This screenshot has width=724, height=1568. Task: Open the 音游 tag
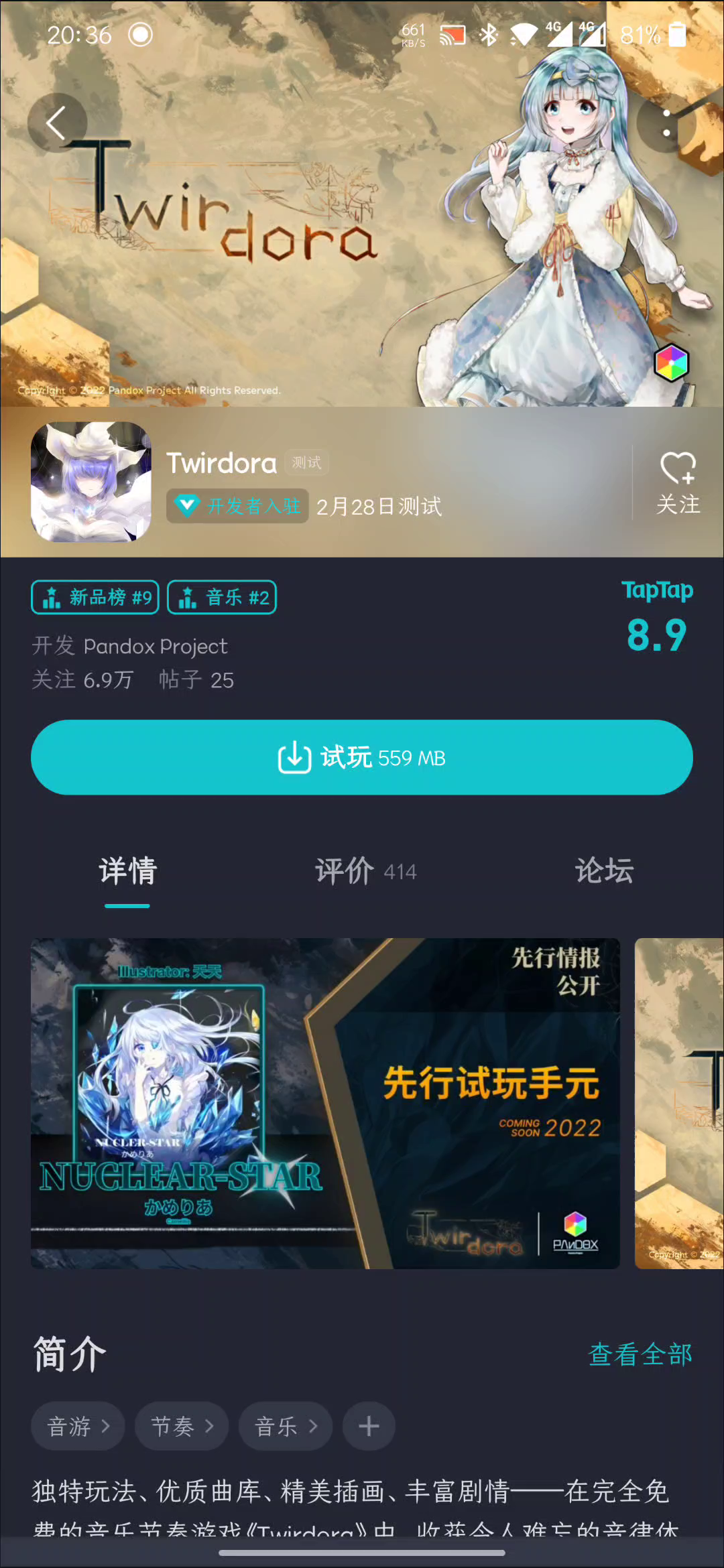[78, 1426]
